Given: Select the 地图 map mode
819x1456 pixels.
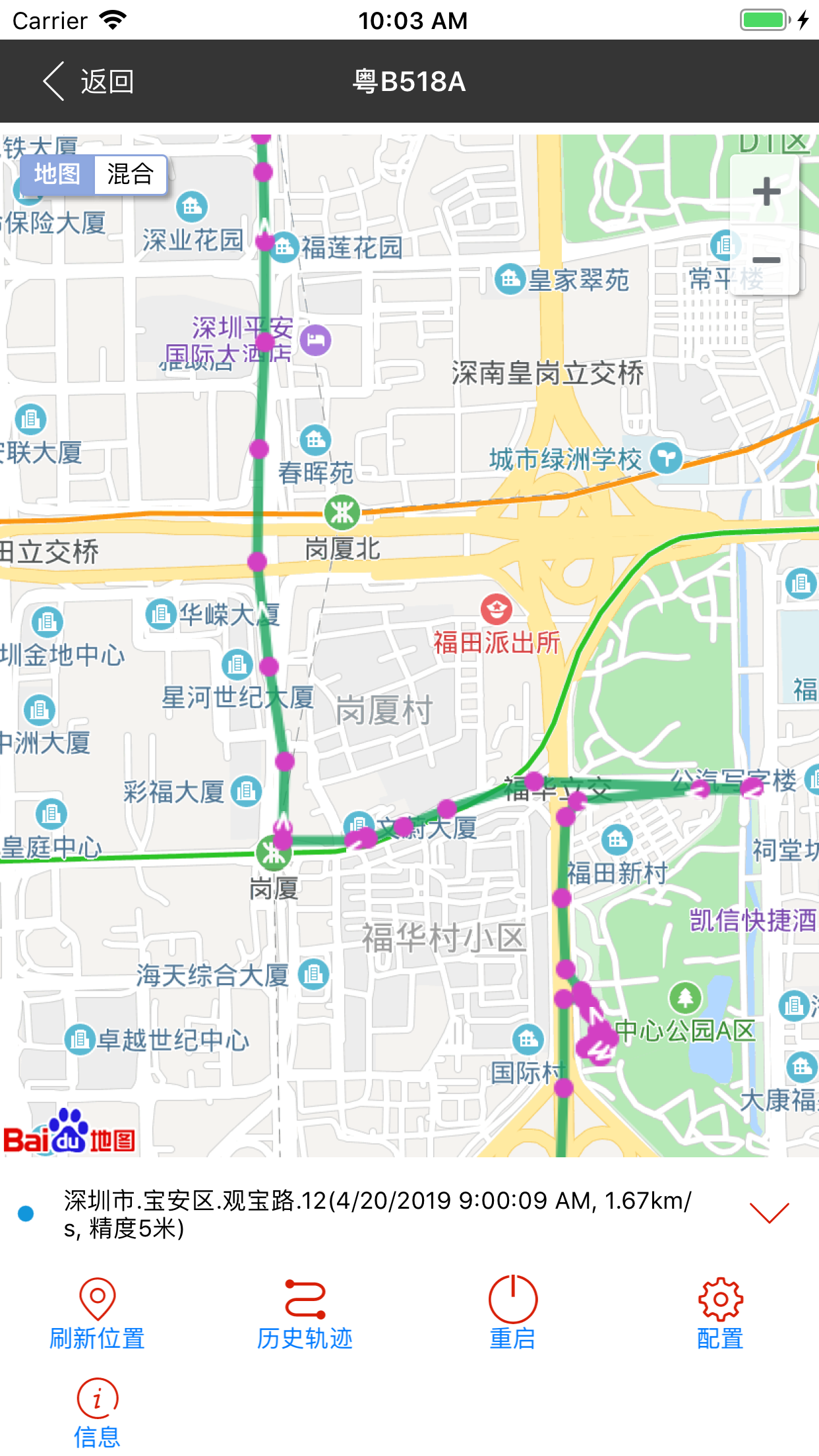Looking at the screenshot, I should (x=58, y=175).
